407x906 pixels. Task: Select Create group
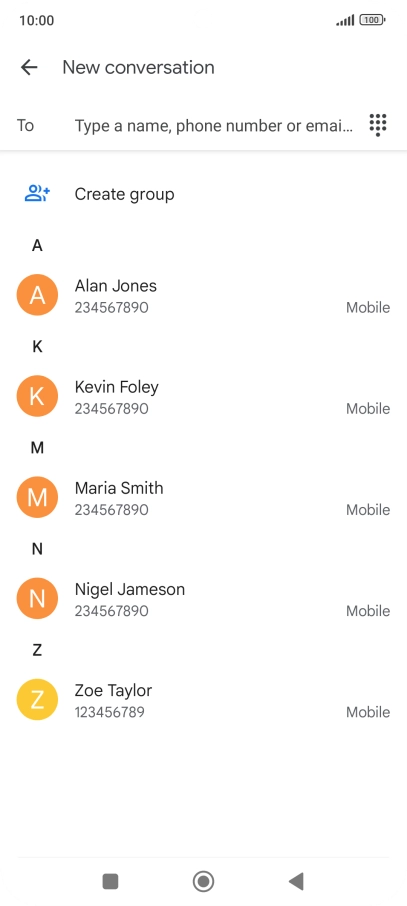[204, 194]
